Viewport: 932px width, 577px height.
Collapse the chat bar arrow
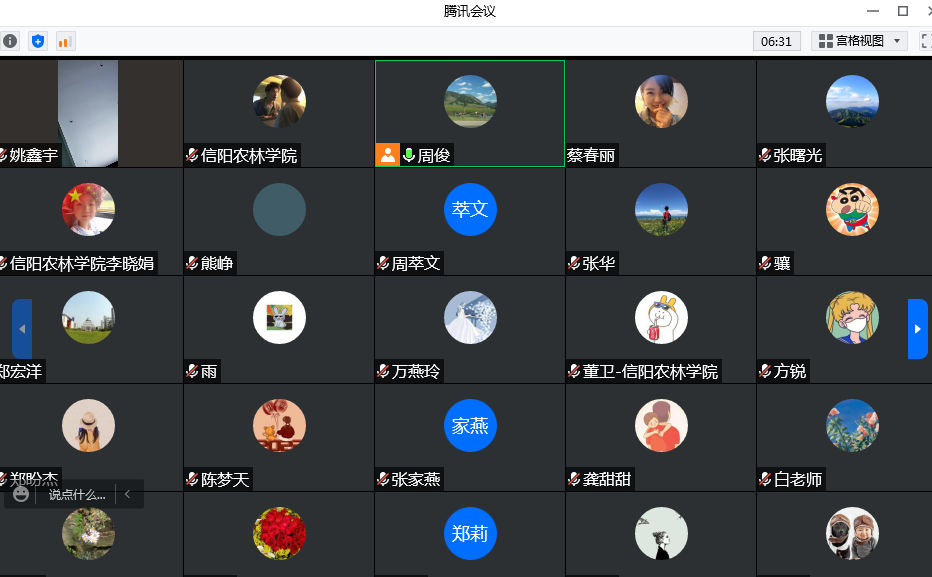click(128, 494)
